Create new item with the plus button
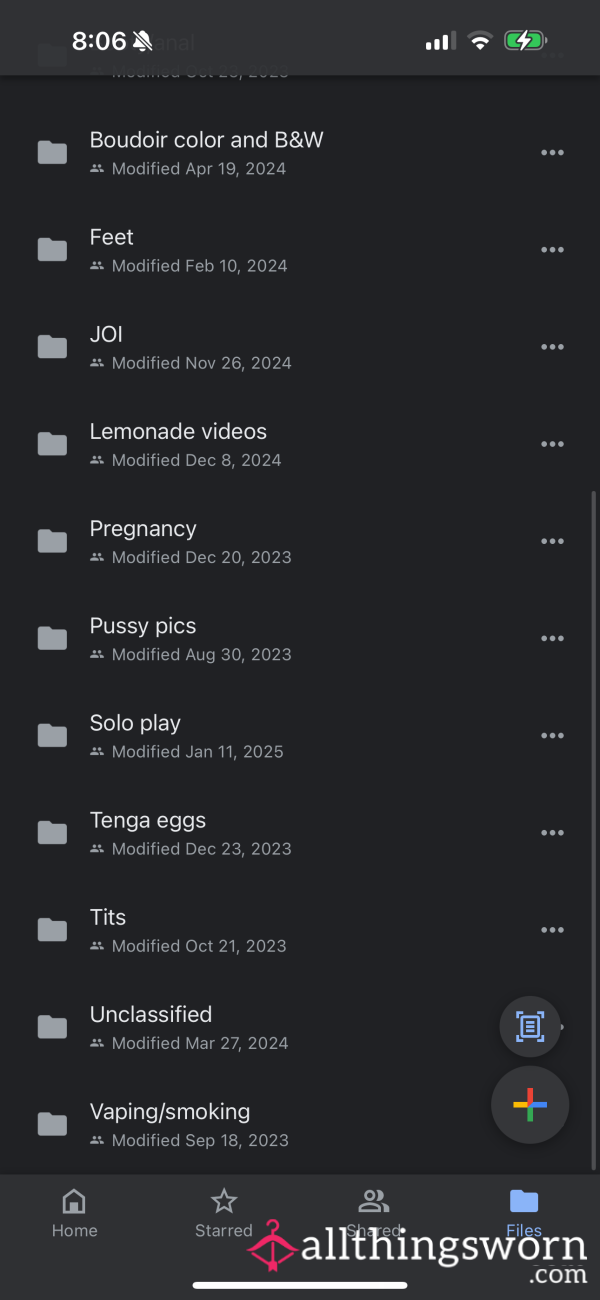This screenshot has height=1300, width=600. tap(530, 1105)
